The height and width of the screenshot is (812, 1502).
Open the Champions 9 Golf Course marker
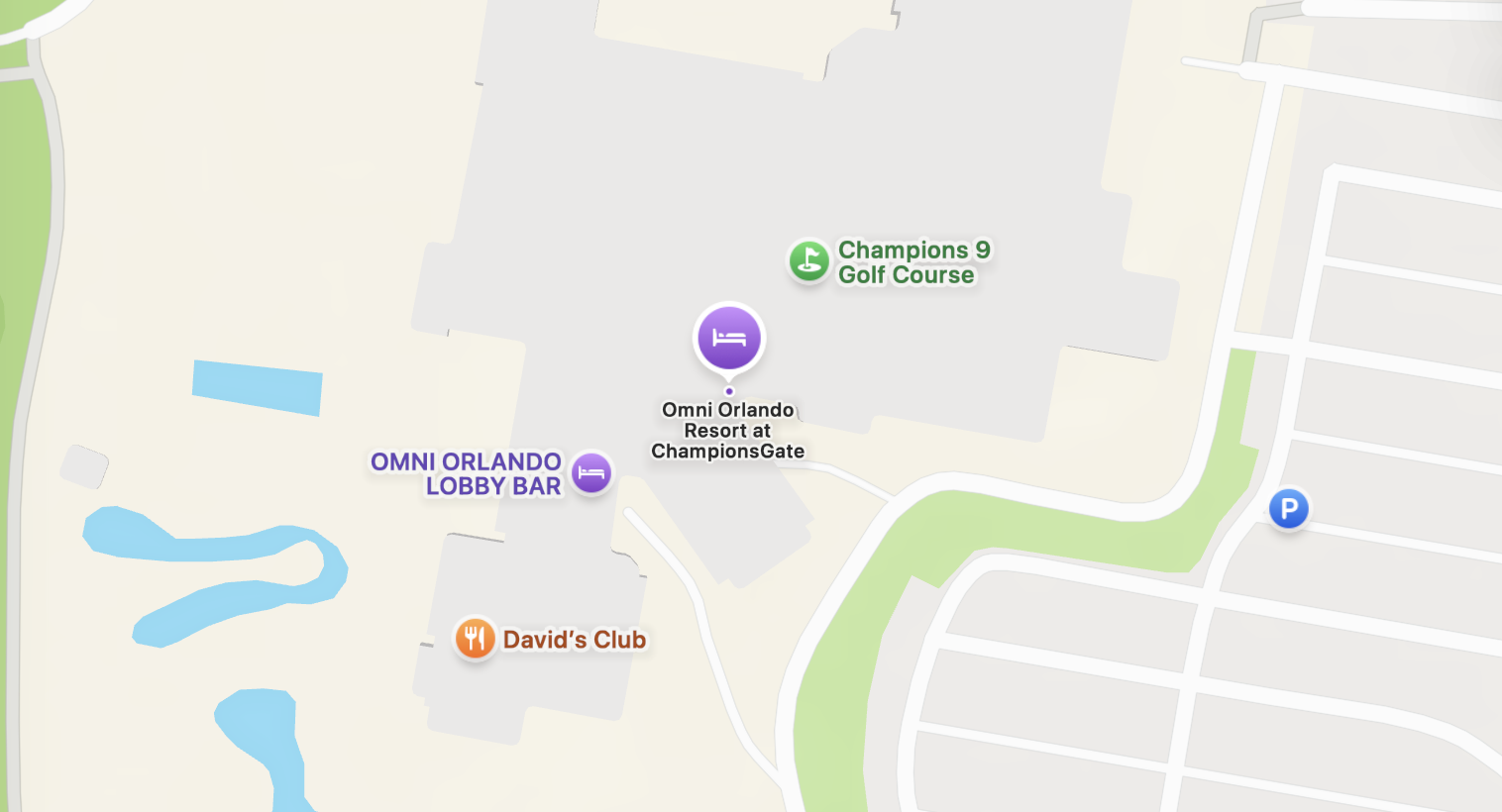(808, 260)
